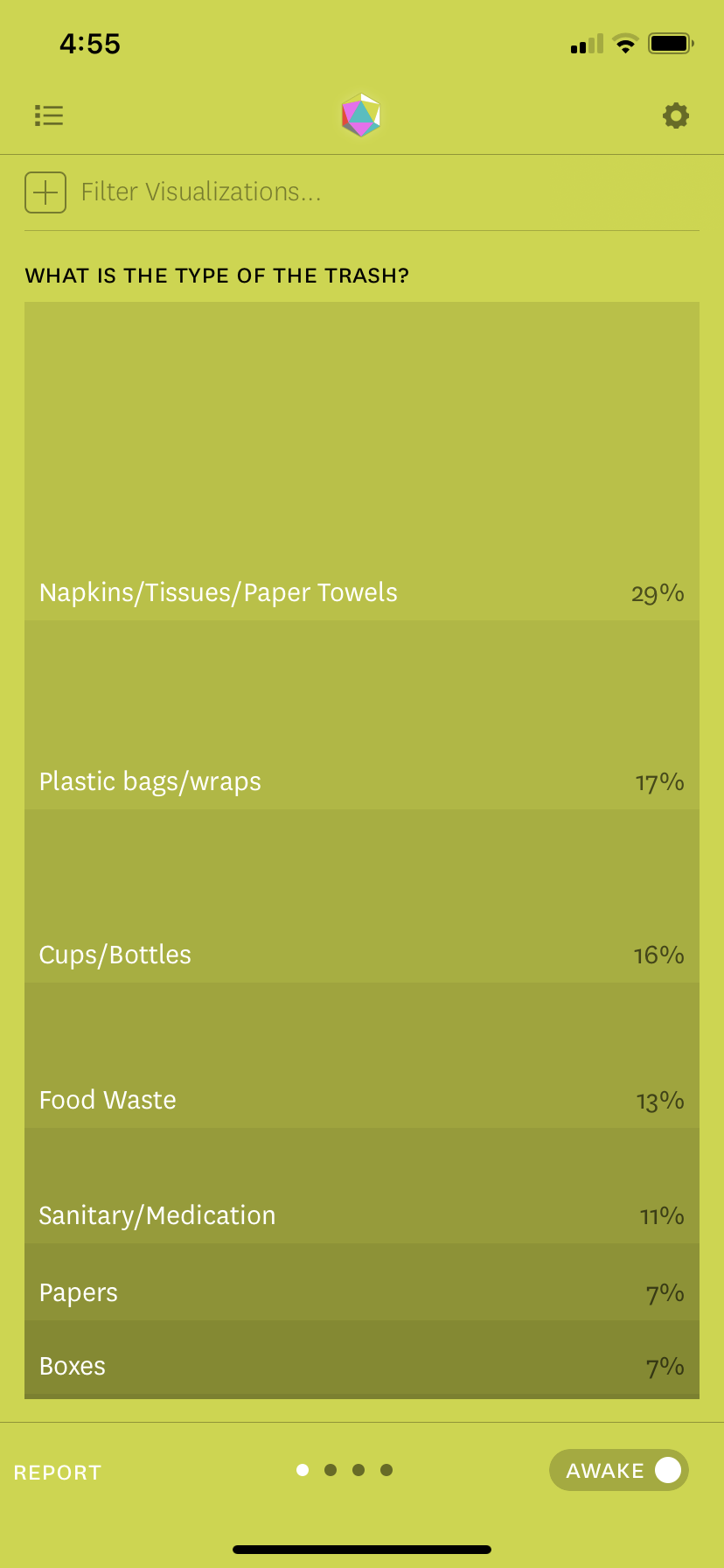Tap the hexagon logo in header

point(361,115)
